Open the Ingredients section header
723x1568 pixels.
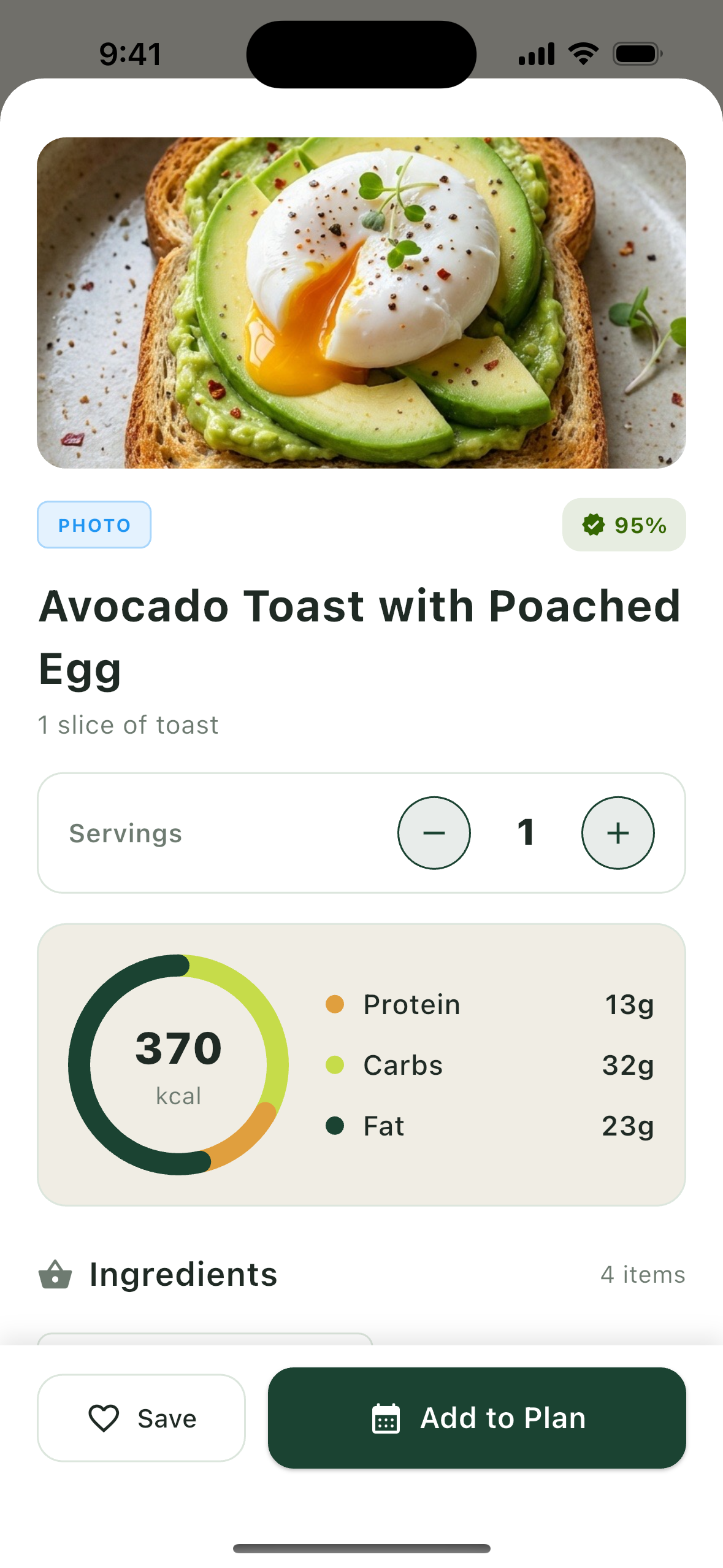point(183,1274)
